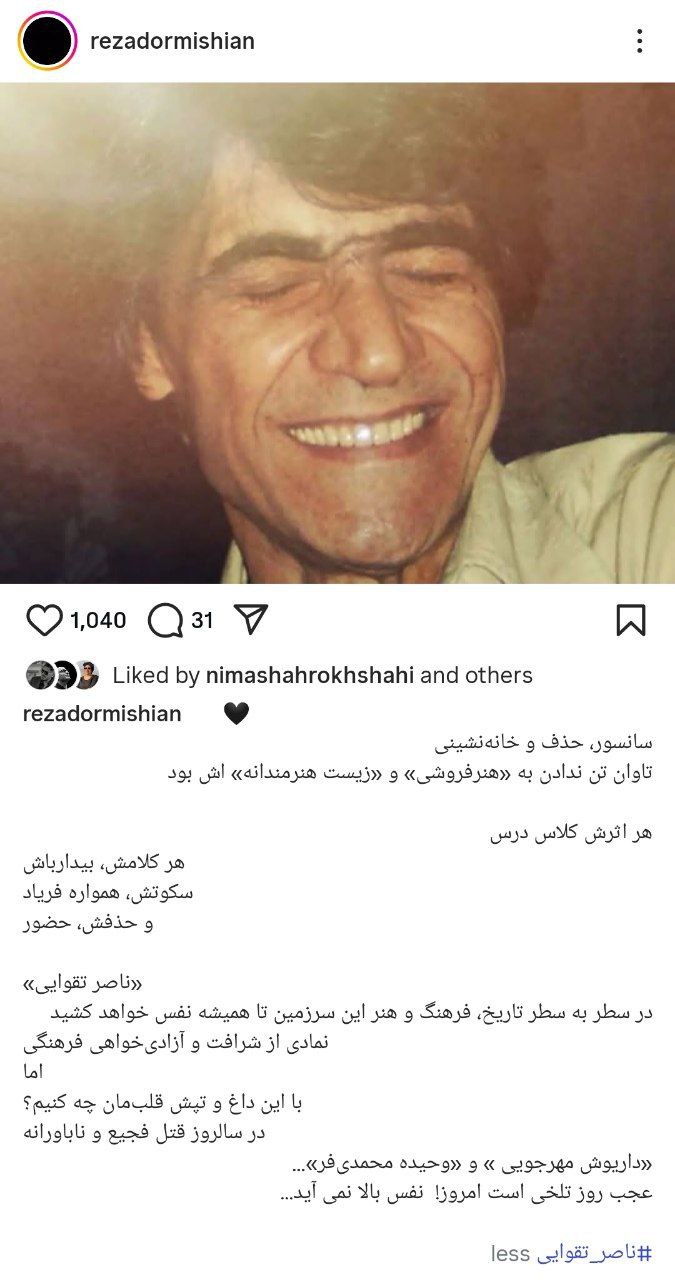Screen dimensions: 675x1280
Task: Open rezadormishian's profile picture story
Action: [47, 41]
